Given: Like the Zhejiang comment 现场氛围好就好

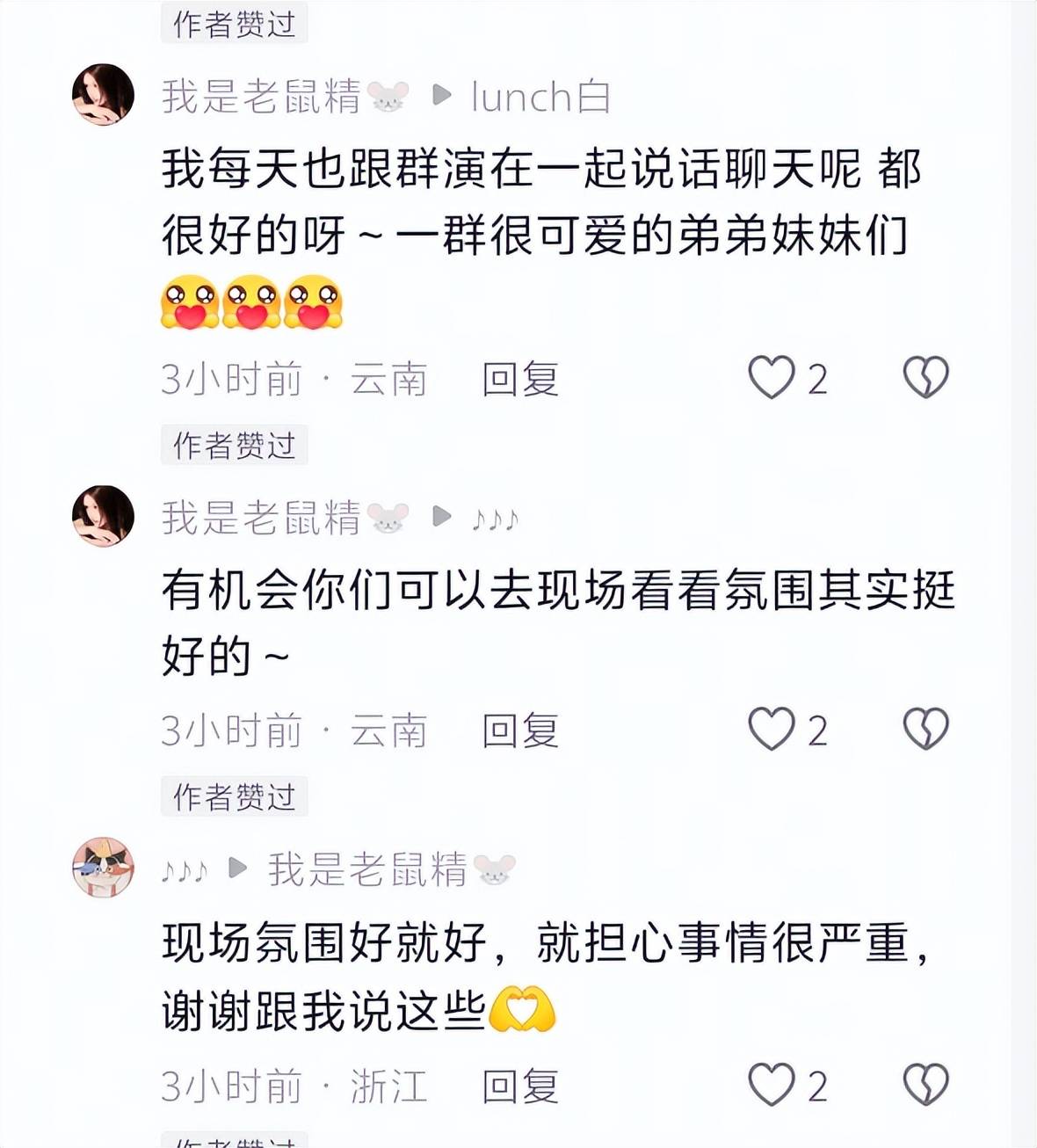Looking at the screenshot, I should point(771,1086).
